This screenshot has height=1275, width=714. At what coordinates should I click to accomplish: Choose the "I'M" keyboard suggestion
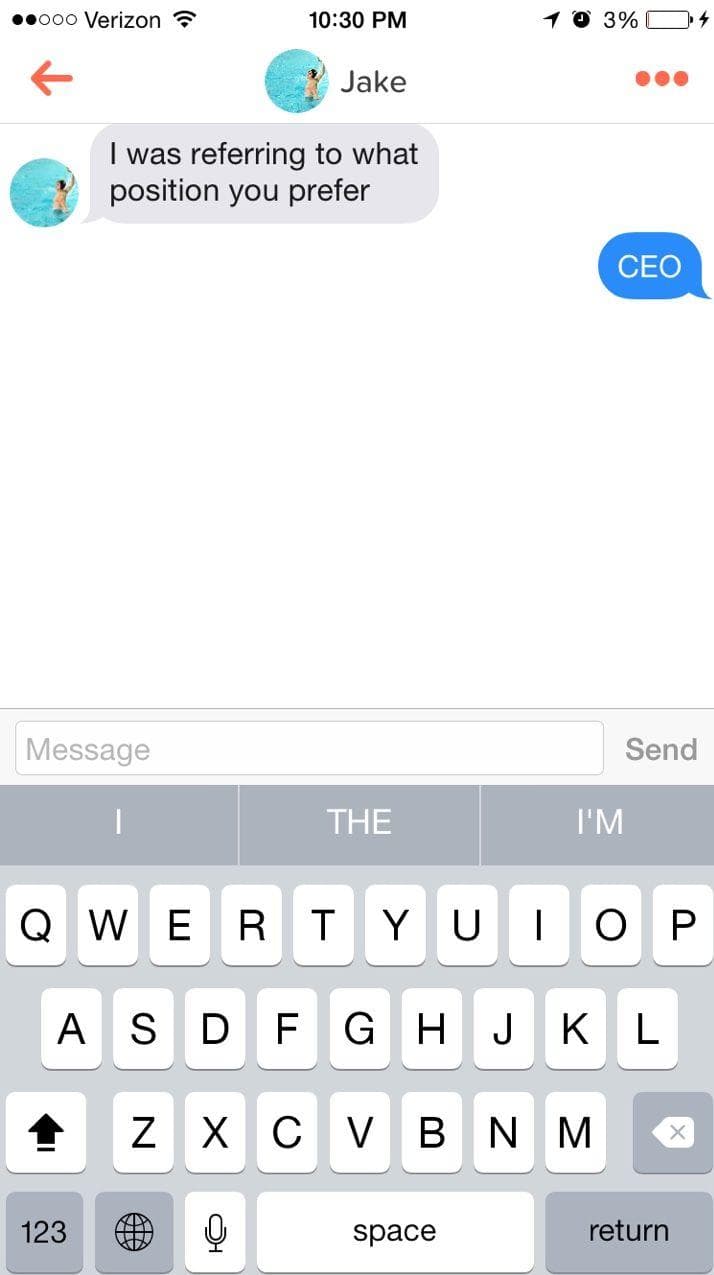(598, 822)
